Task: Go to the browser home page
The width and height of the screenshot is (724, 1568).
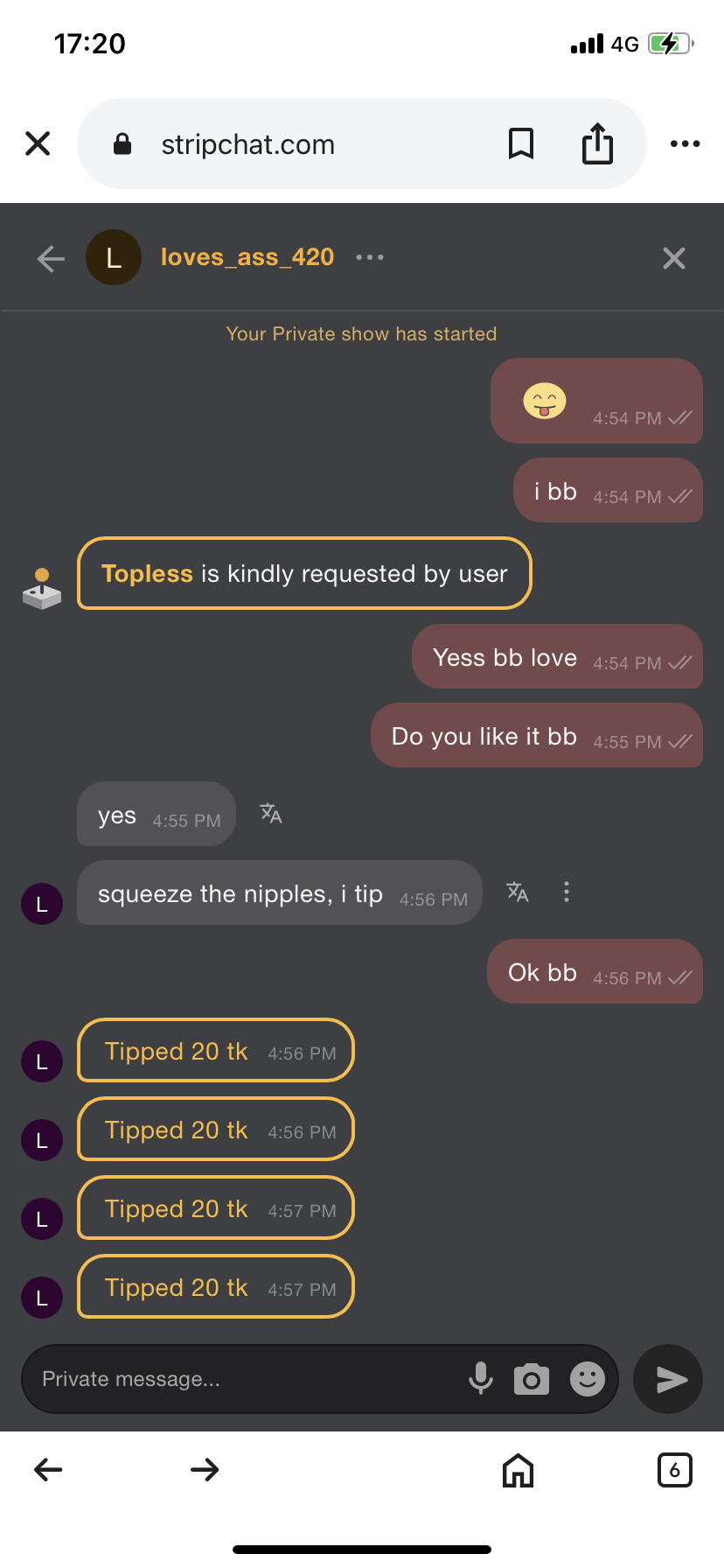Action: pos(518,1470)
